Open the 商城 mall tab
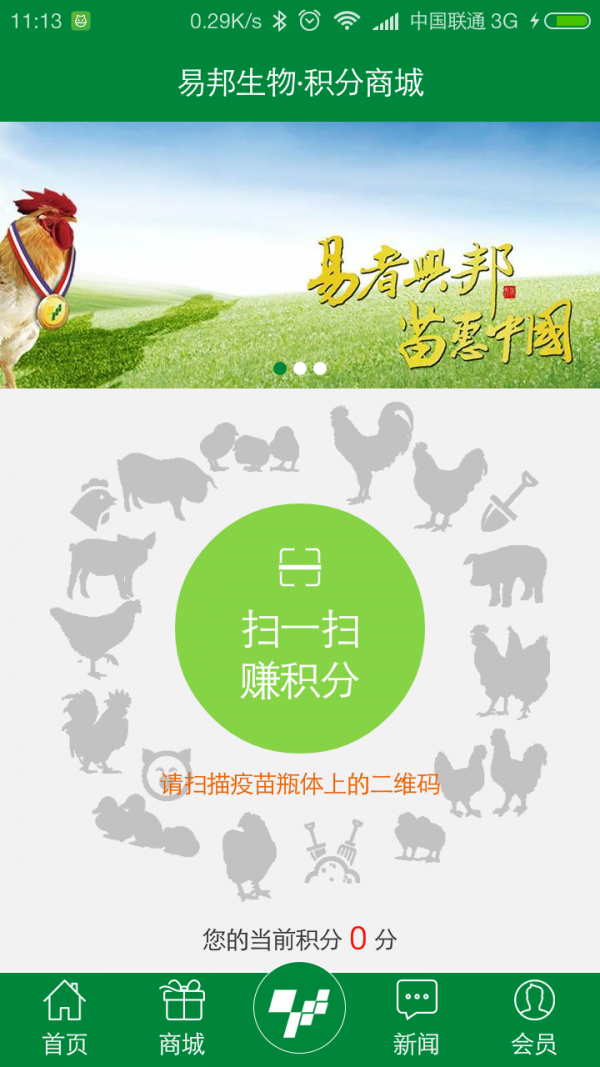This screenshot has width=600, height=1067. coord(182,1018)
